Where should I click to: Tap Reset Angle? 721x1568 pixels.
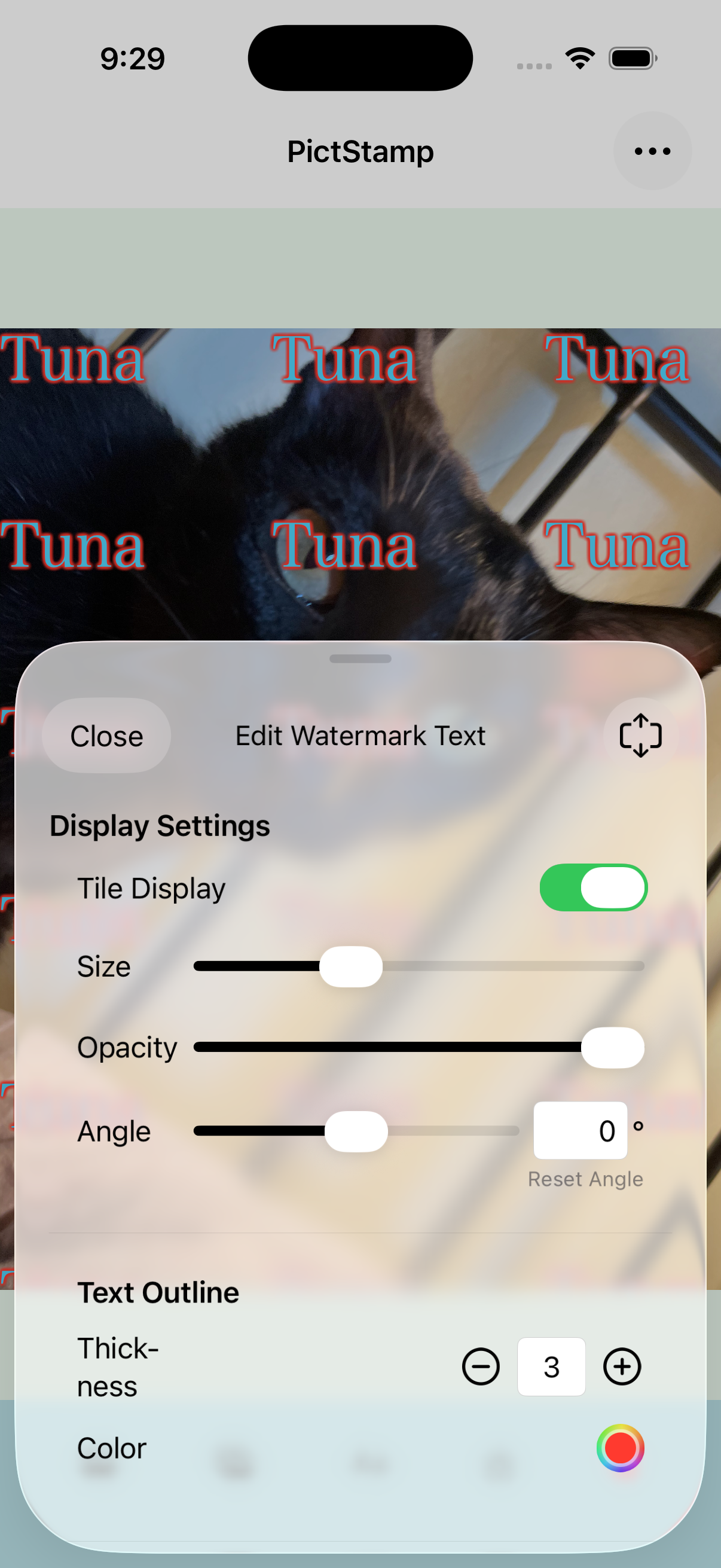coord(585,1179)
